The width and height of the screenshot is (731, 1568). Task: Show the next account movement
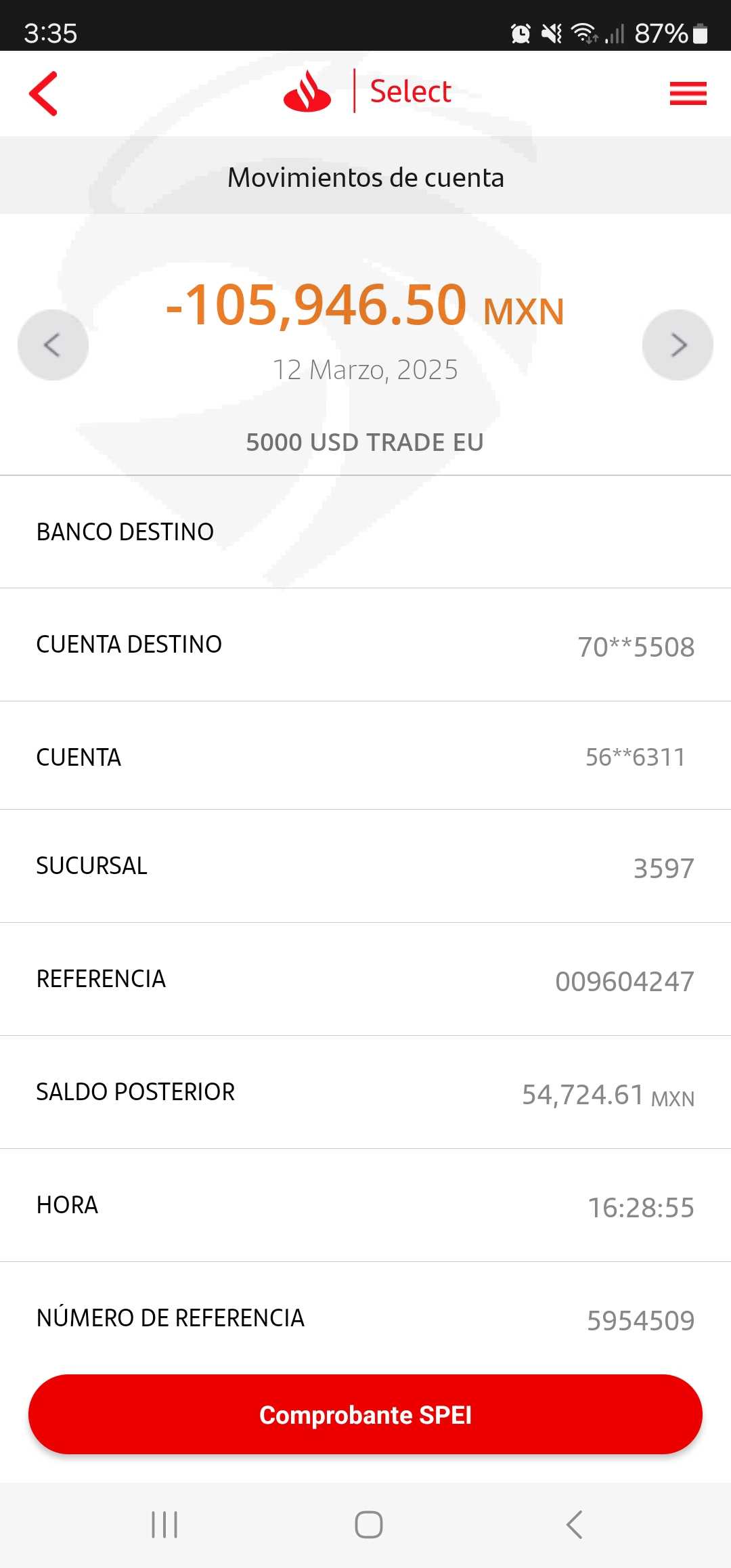pyautogui.click(x=678, y=345)
